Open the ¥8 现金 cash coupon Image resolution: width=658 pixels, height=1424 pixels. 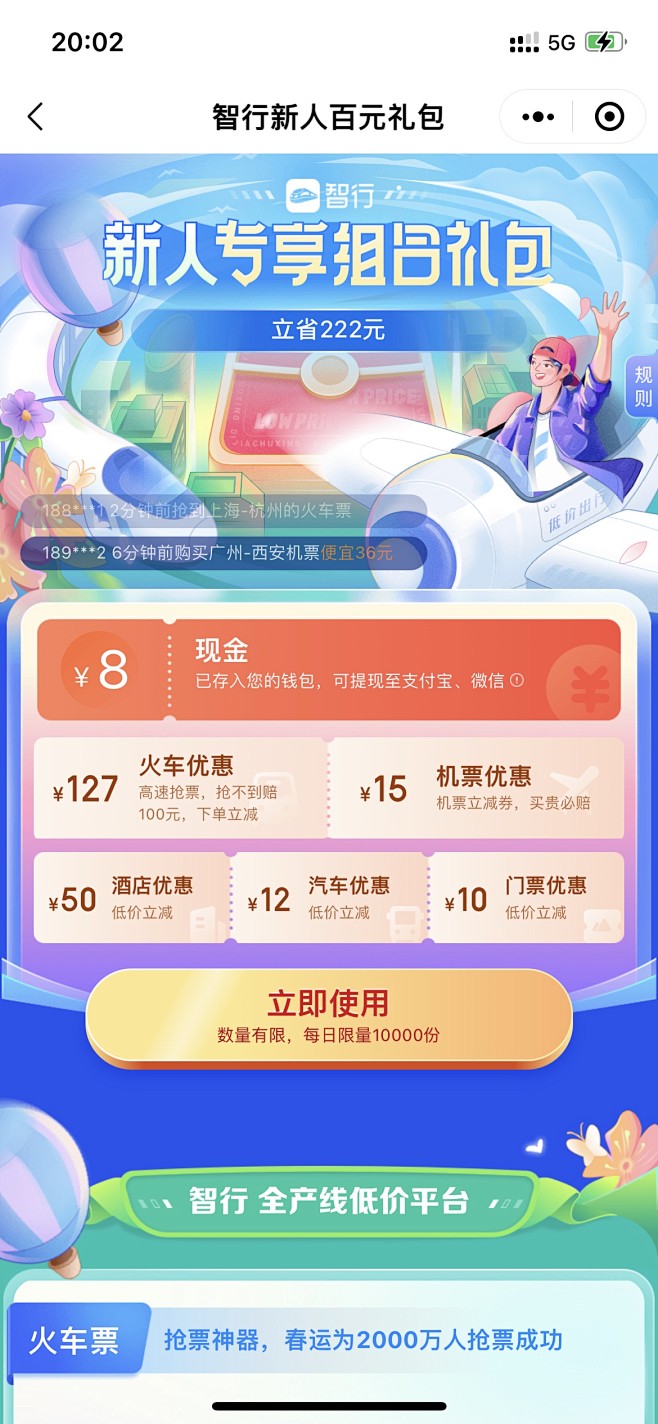(x=329, y=669)
